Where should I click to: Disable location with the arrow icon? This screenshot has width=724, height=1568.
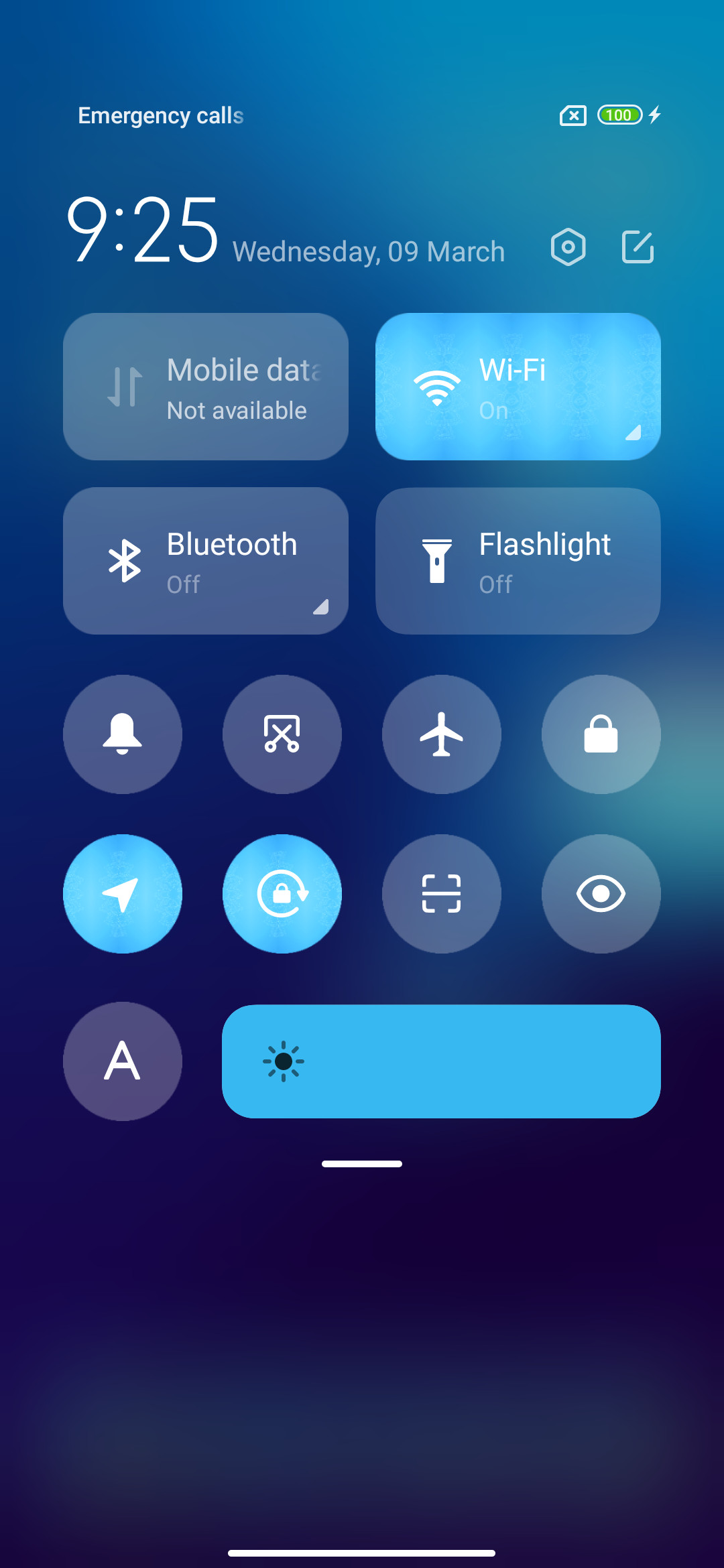point(123,894)
